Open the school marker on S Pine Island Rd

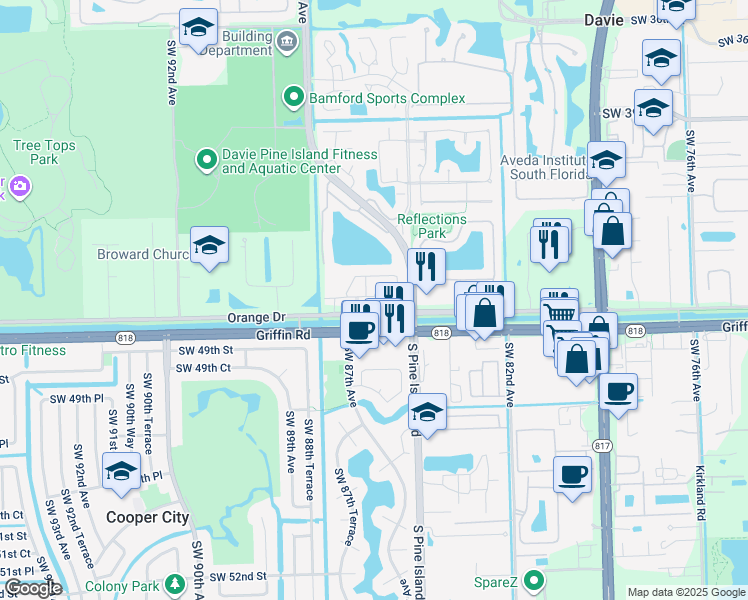(x=427, y=412)
